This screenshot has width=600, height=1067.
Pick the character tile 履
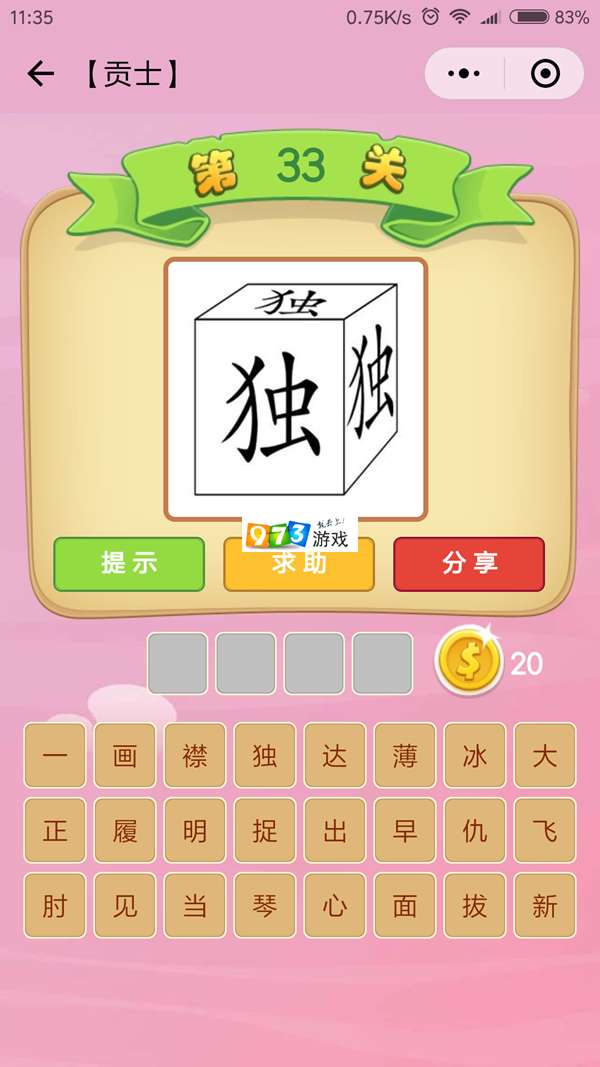(125, 831)
